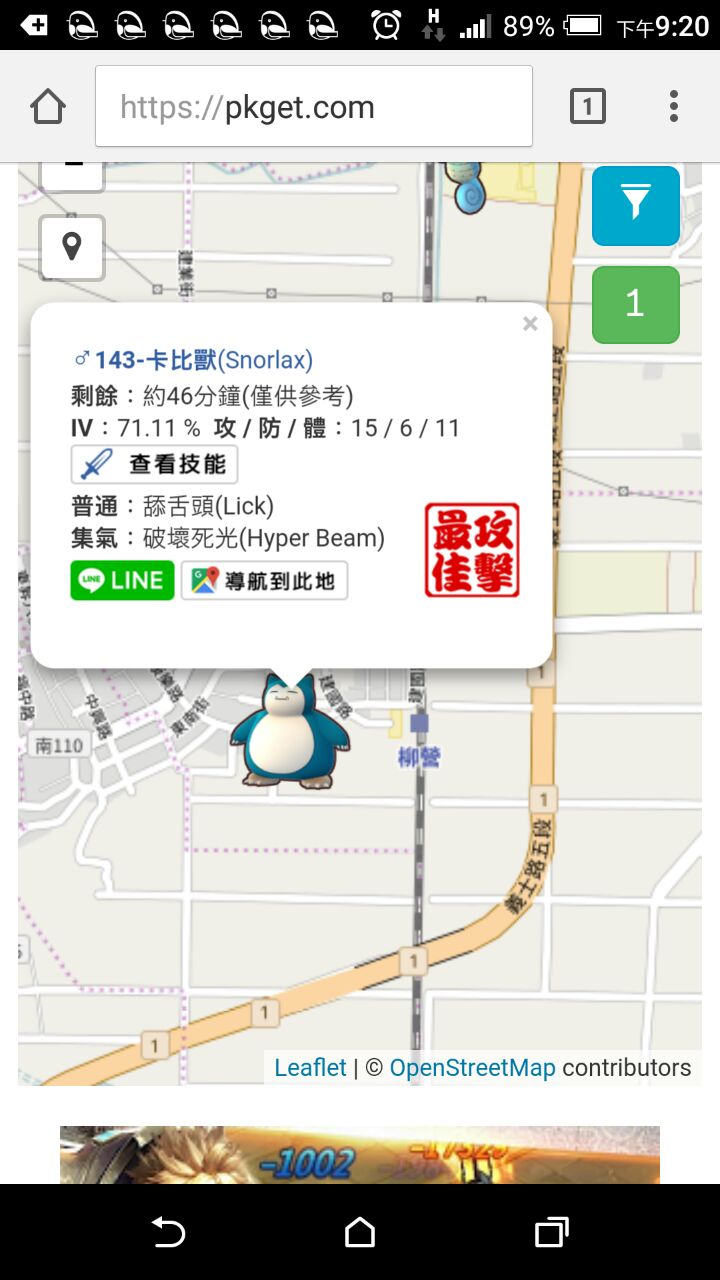Share this Snorlax via LINE

pos(122,580)
